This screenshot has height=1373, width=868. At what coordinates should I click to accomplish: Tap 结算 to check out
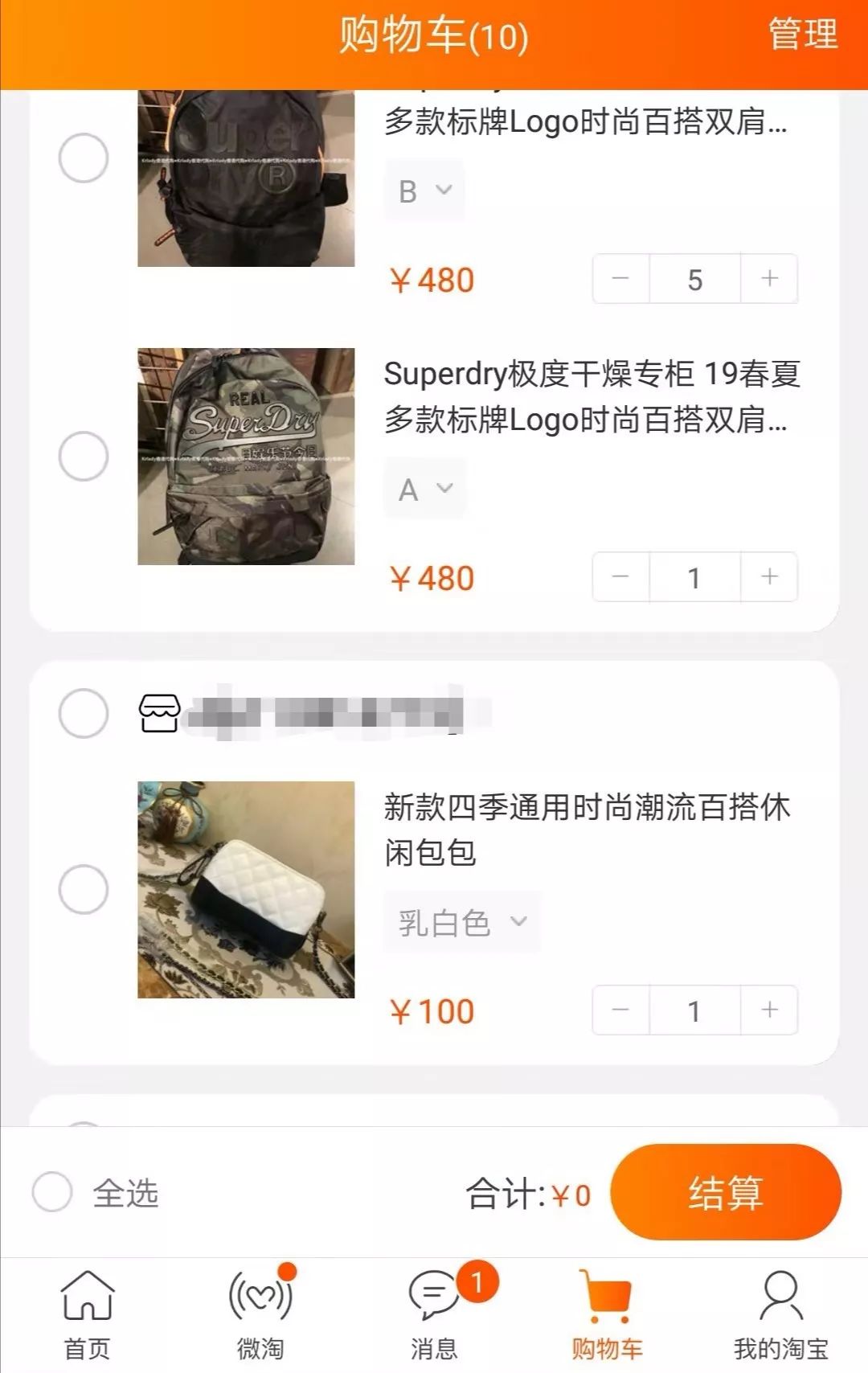pyautogui.click(x=725, y=1192)
